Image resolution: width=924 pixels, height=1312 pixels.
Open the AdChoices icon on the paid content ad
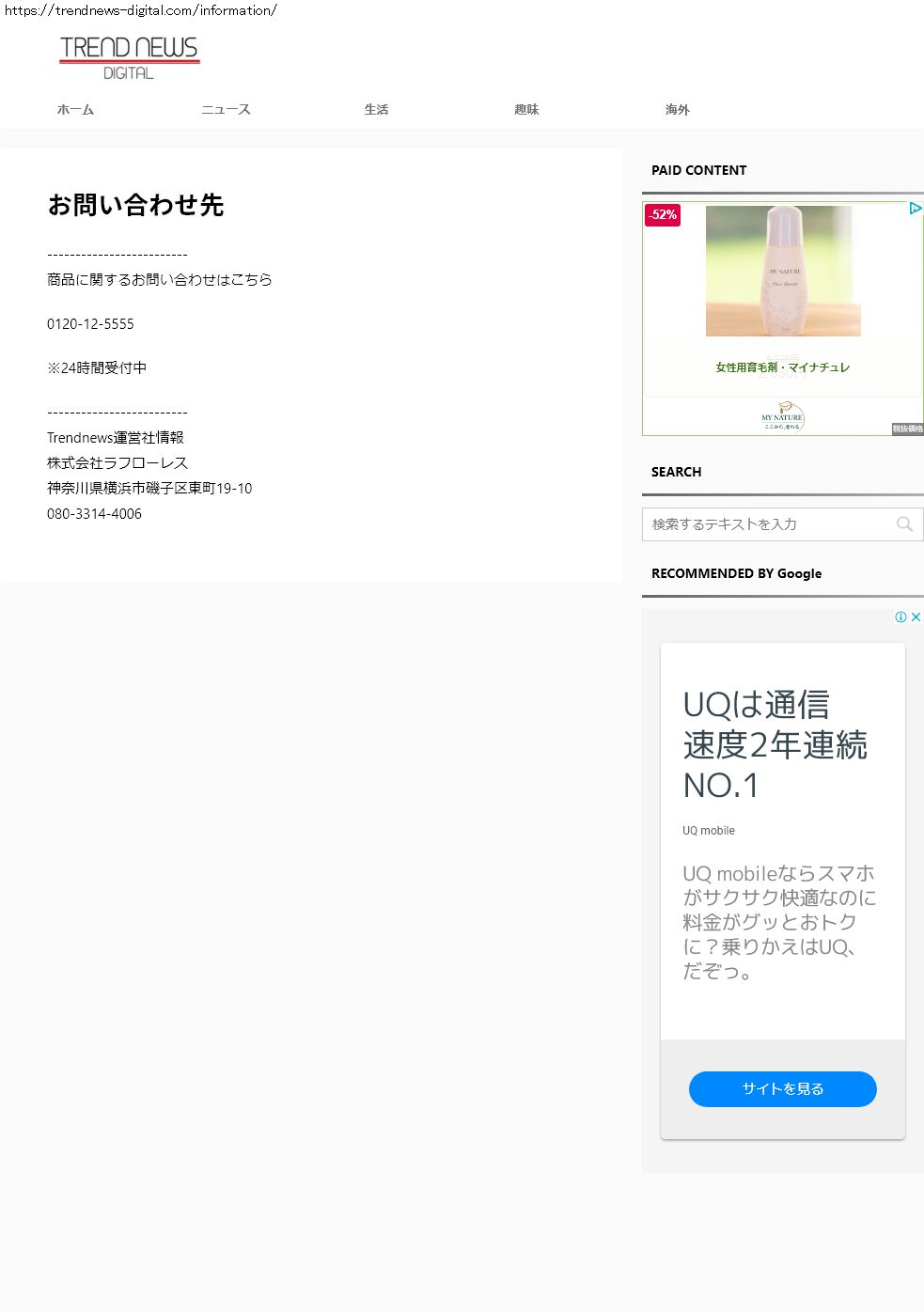915,209
